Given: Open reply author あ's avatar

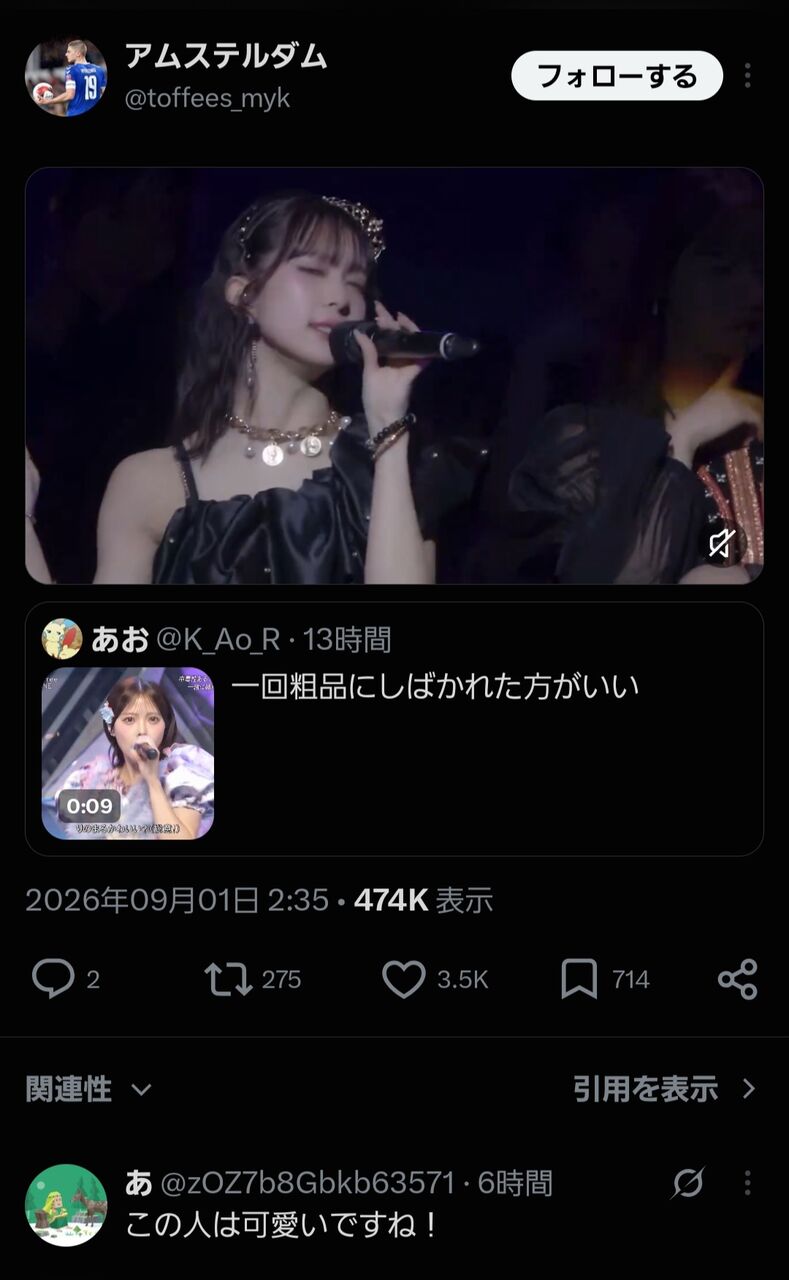Looking at the screenshot, I should (66, 1205).
